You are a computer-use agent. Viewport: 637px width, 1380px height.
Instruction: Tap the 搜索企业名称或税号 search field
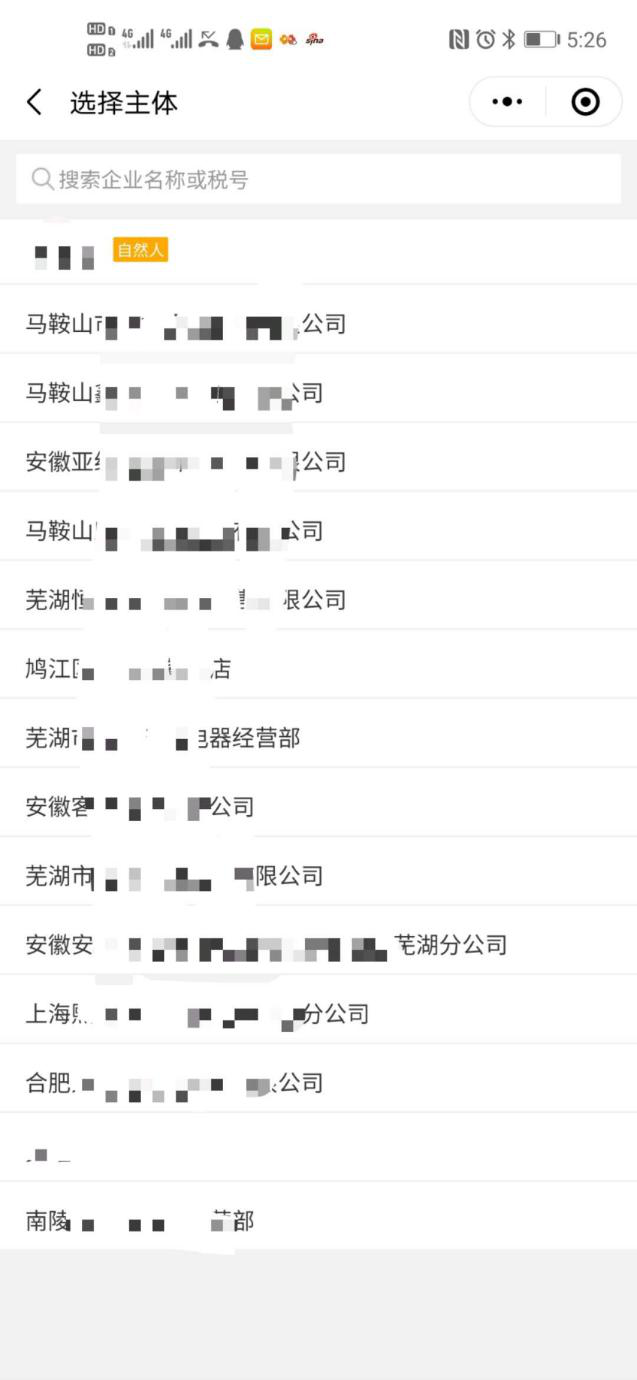point(318,180)
